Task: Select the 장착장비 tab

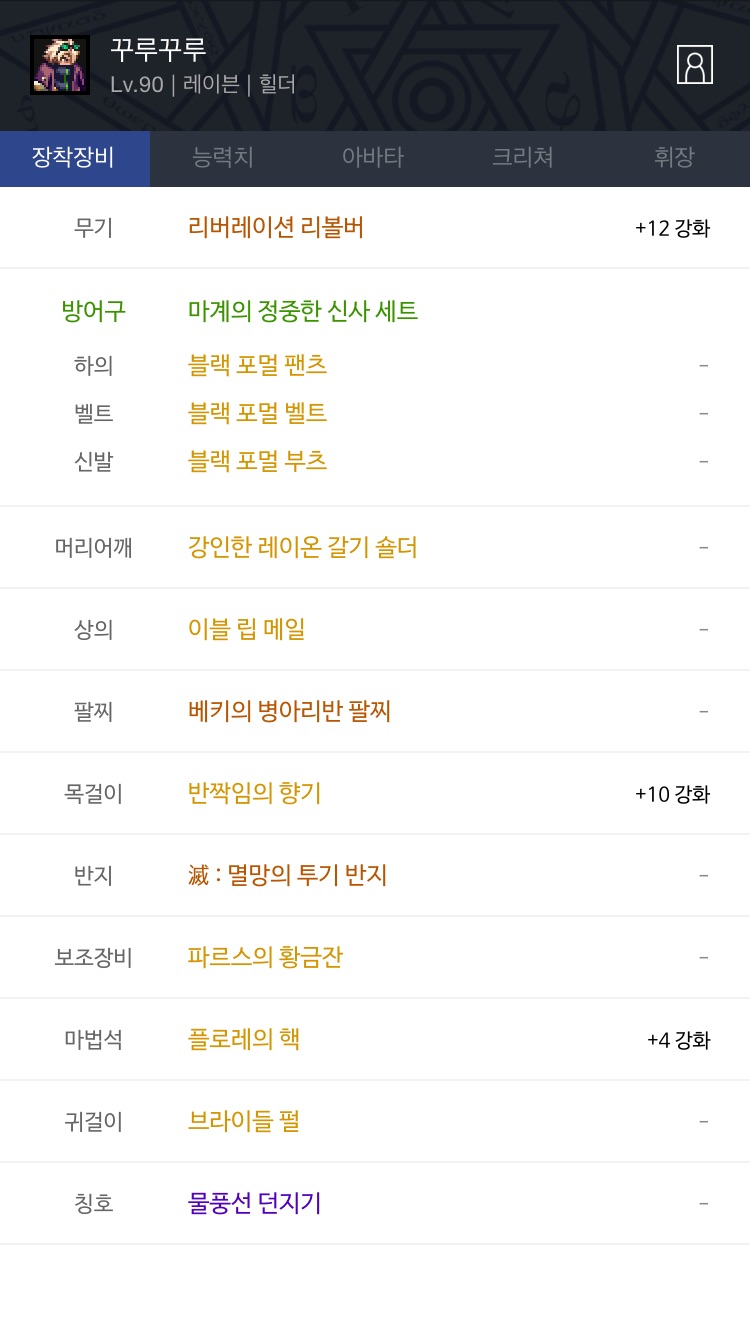Action: point(74,158)
